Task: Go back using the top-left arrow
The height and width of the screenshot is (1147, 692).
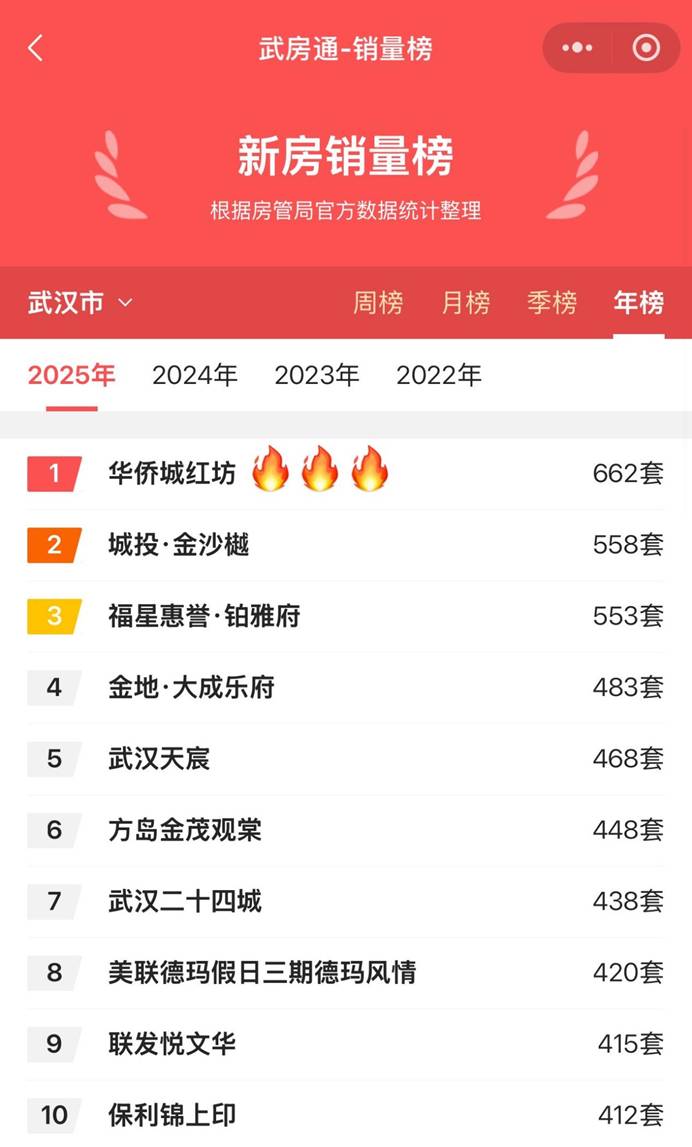Action: pos(36,48)
